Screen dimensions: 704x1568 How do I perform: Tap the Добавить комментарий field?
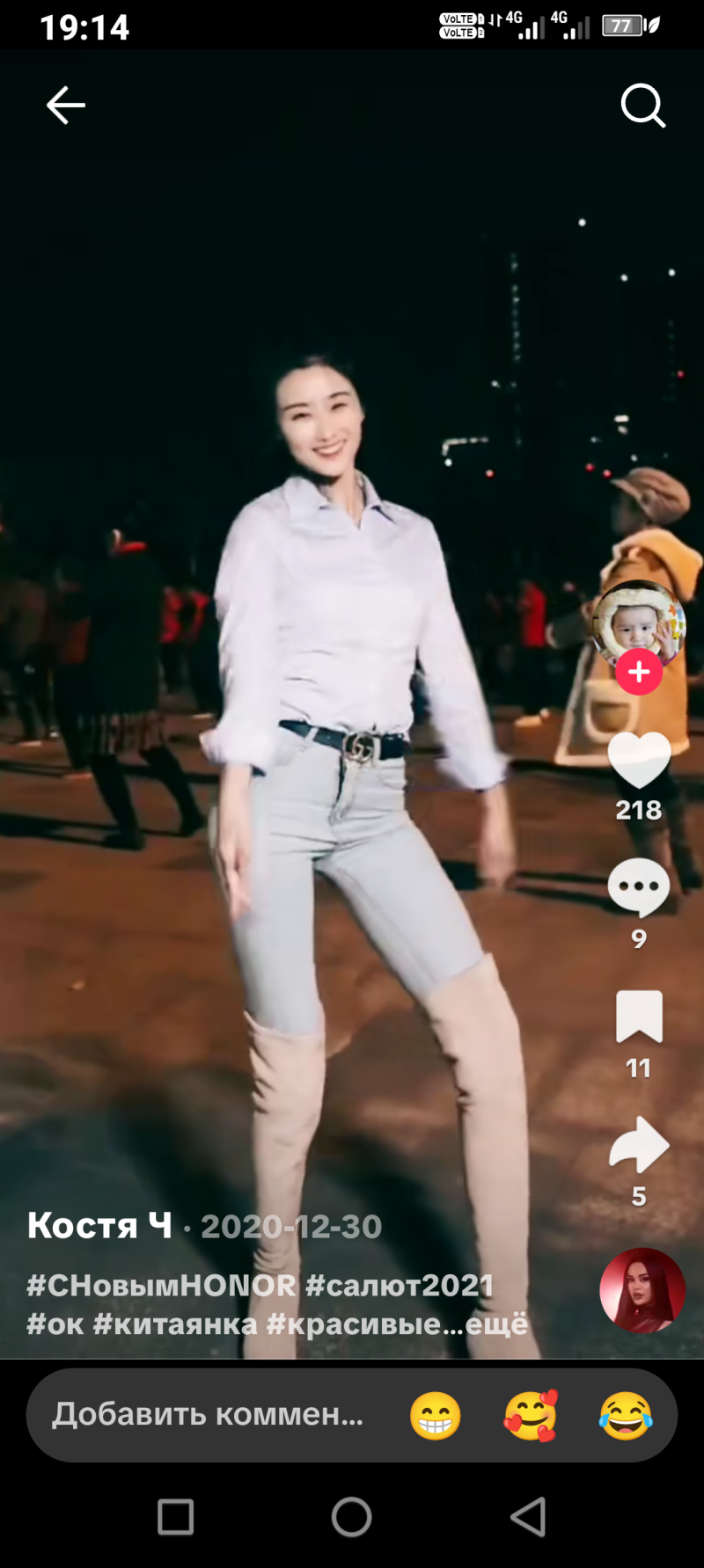pos(208,1415)
